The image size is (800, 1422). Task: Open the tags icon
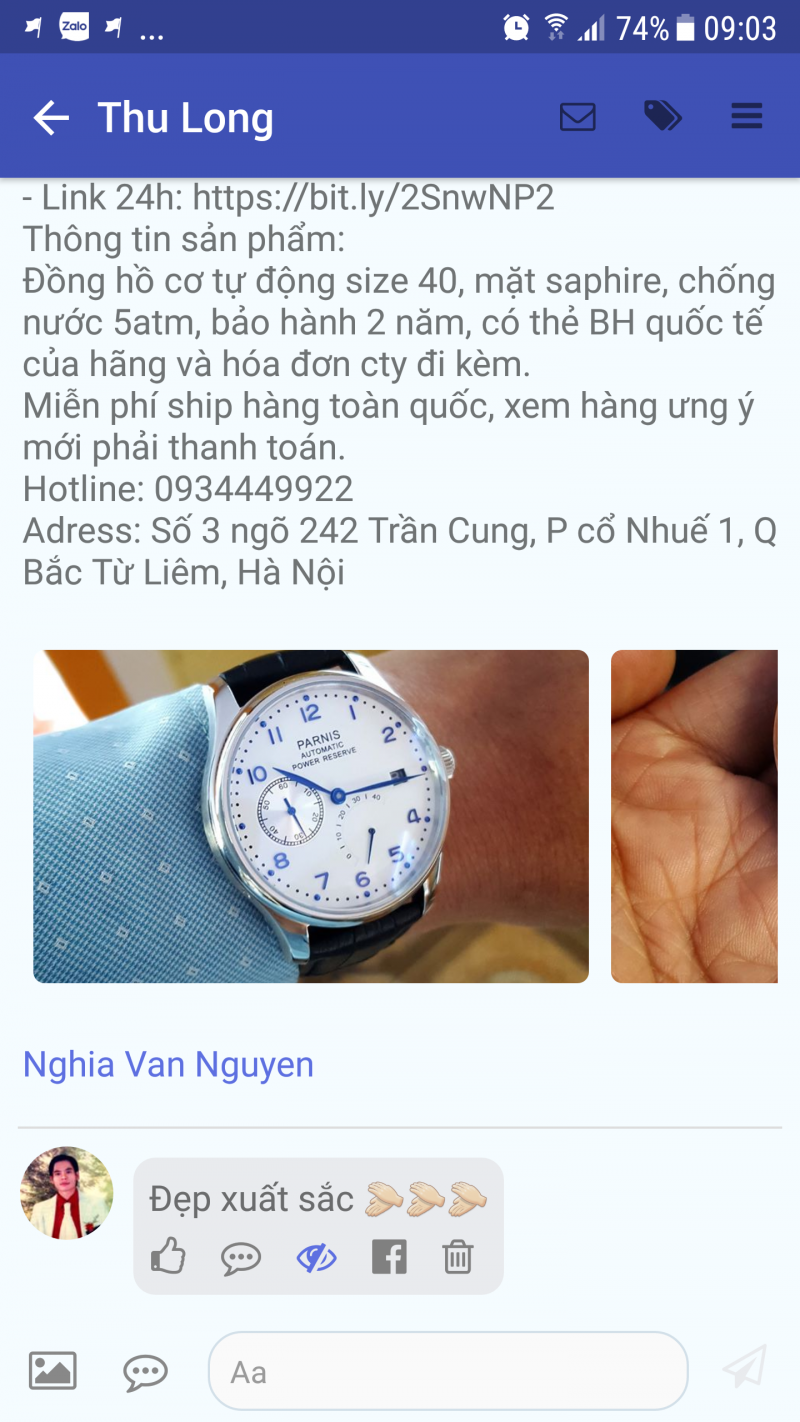click(662, 117)
